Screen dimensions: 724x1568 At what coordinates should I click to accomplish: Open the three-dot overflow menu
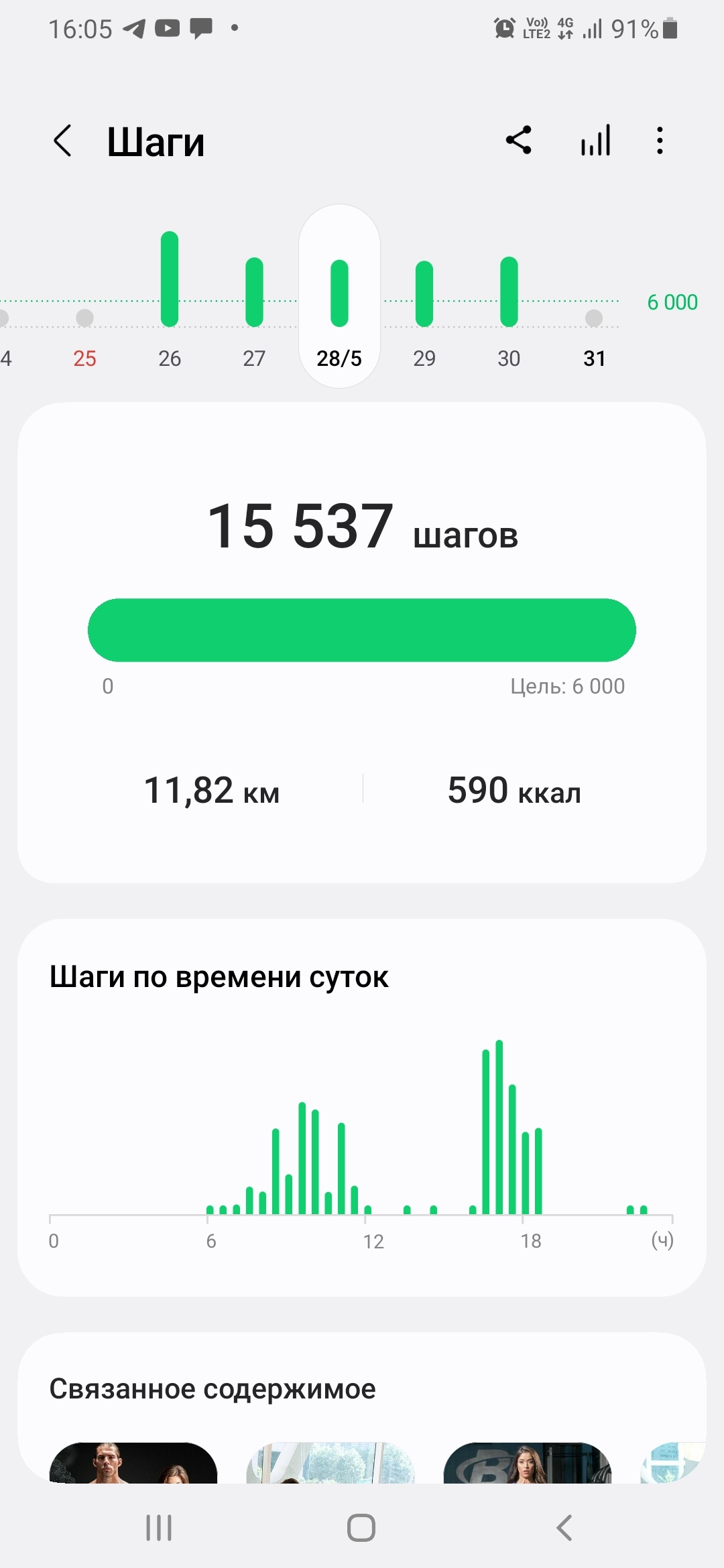coord(660,141)
